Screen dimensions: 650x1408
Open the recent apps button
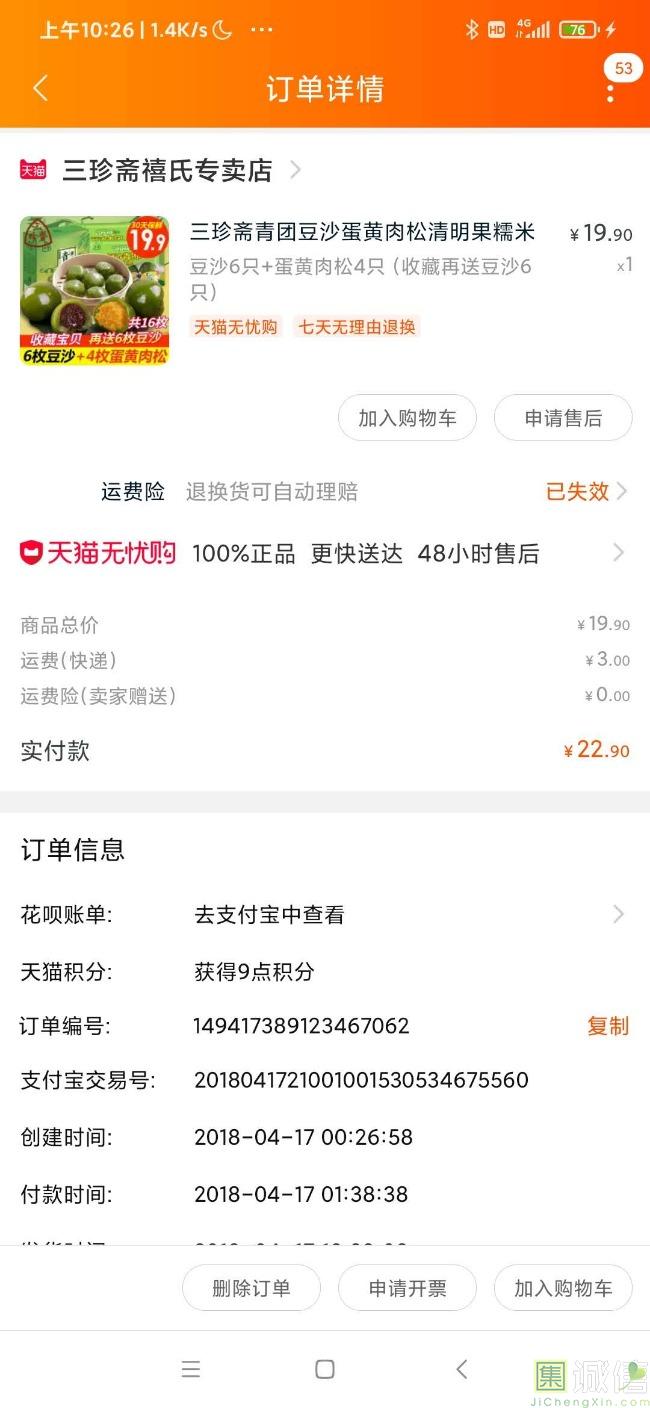point(191,1369)
